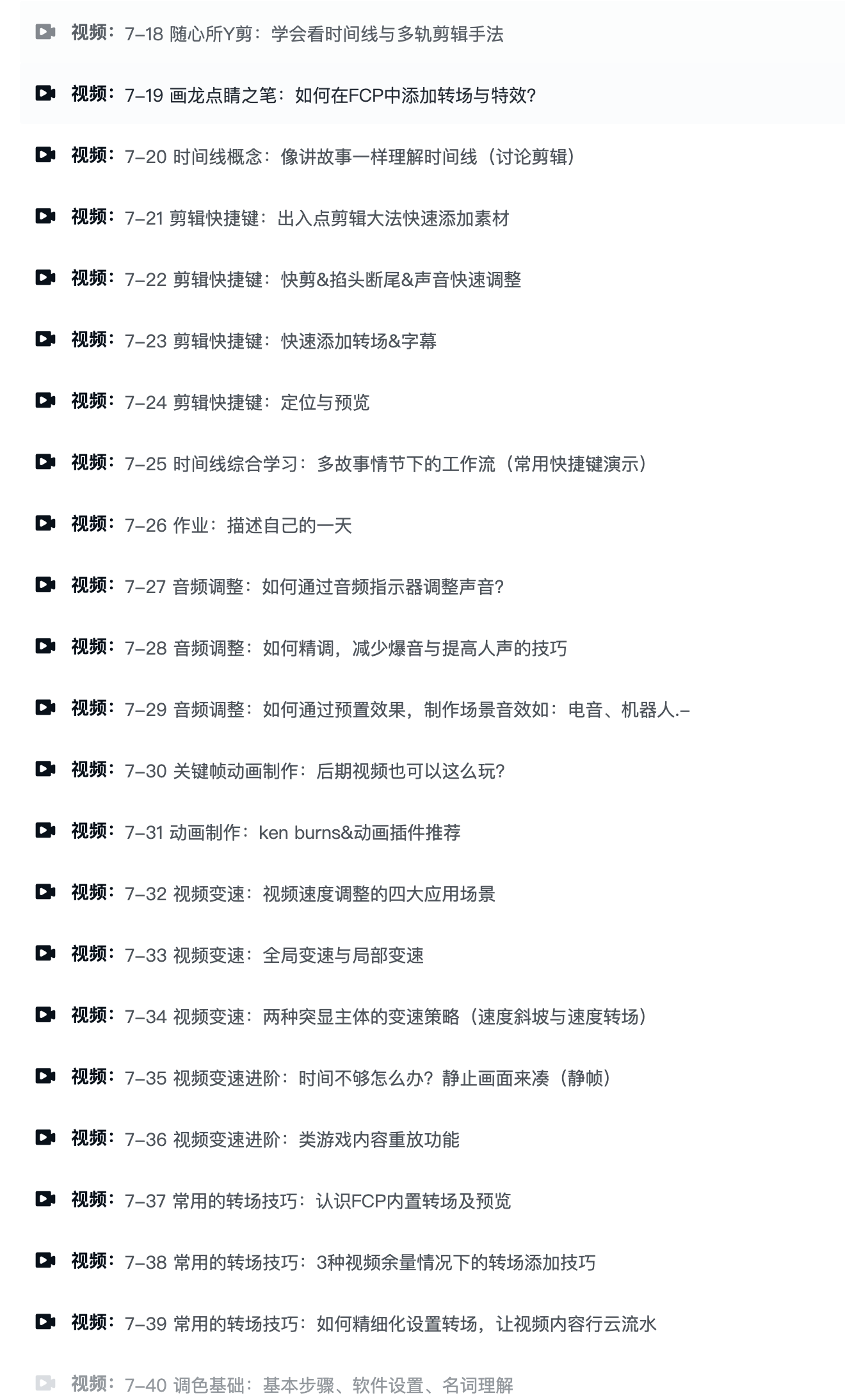
Task: Open lesson 7-31 ken burns animation plugins
Action: click(293, 832)
